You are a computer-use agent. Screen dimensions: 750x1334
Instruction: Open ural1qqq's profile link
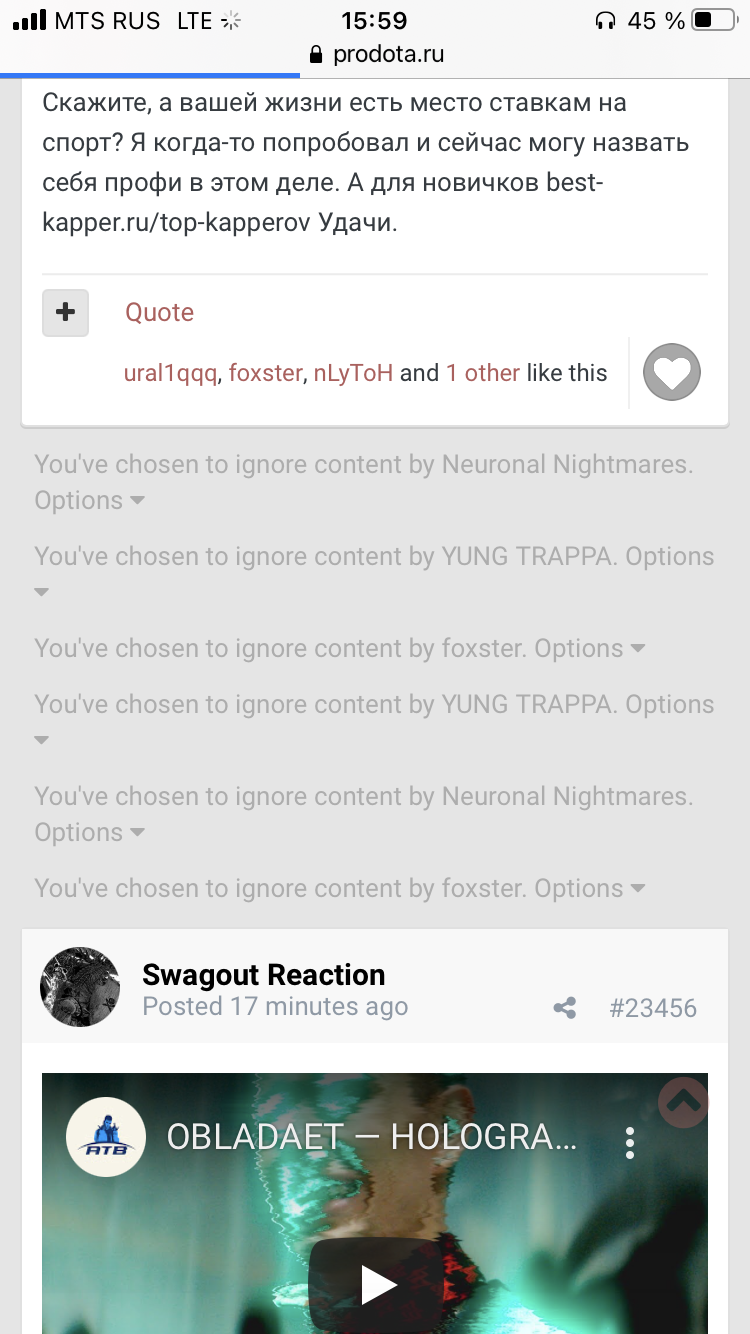tap(170, 373)
